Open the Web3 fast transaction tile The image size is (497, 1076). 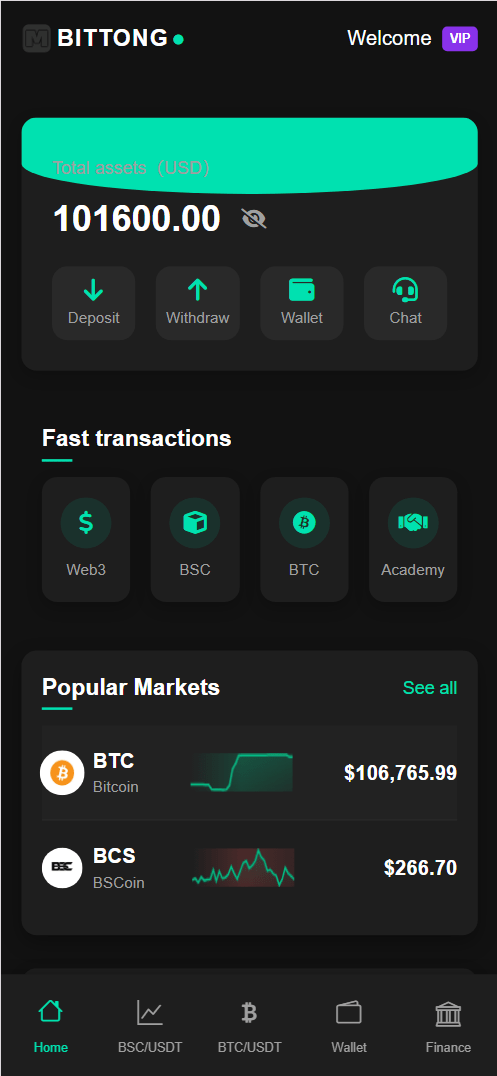[x=86, y=539]
